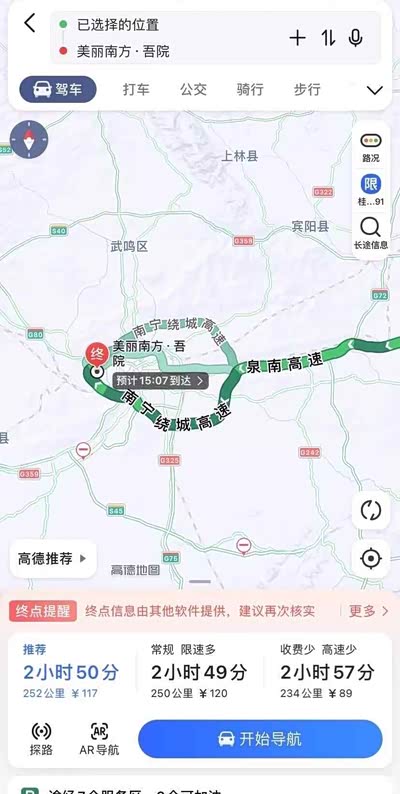
Task: Swap the start and destination points
Action: [x=328, y=38]
